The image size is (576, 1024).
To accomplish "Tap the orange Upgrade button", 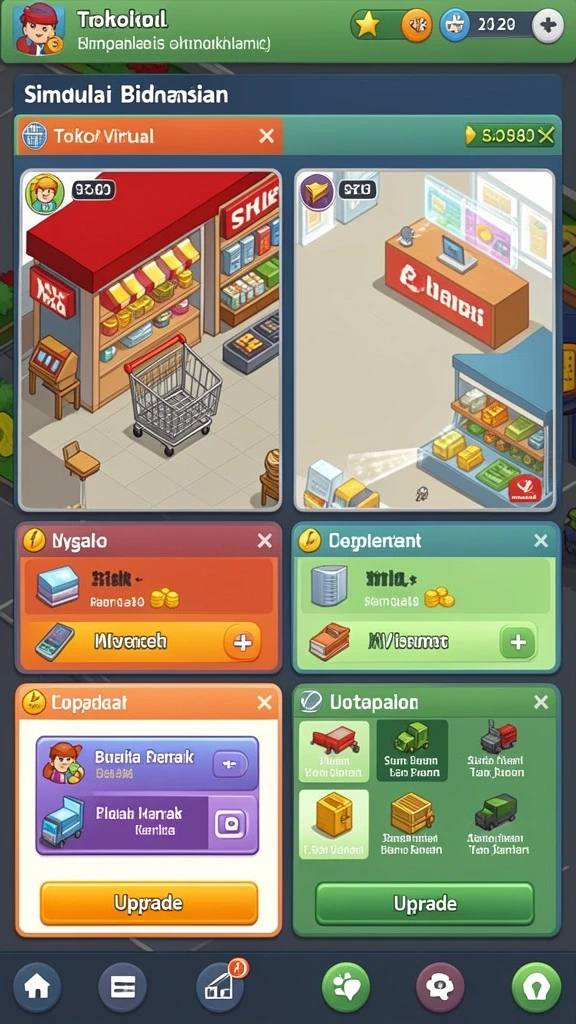I will tap(149, 903).
